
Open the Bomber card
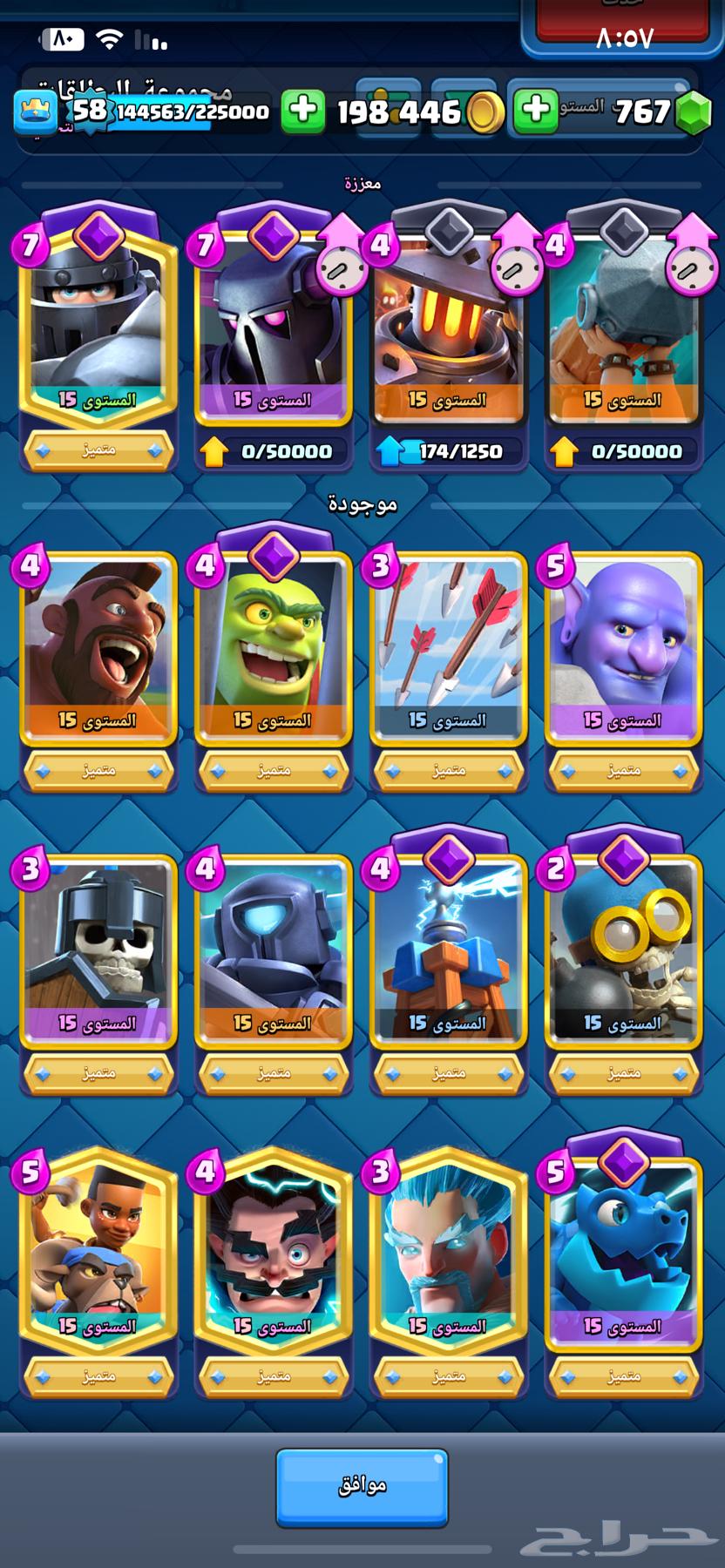(623, 950)
